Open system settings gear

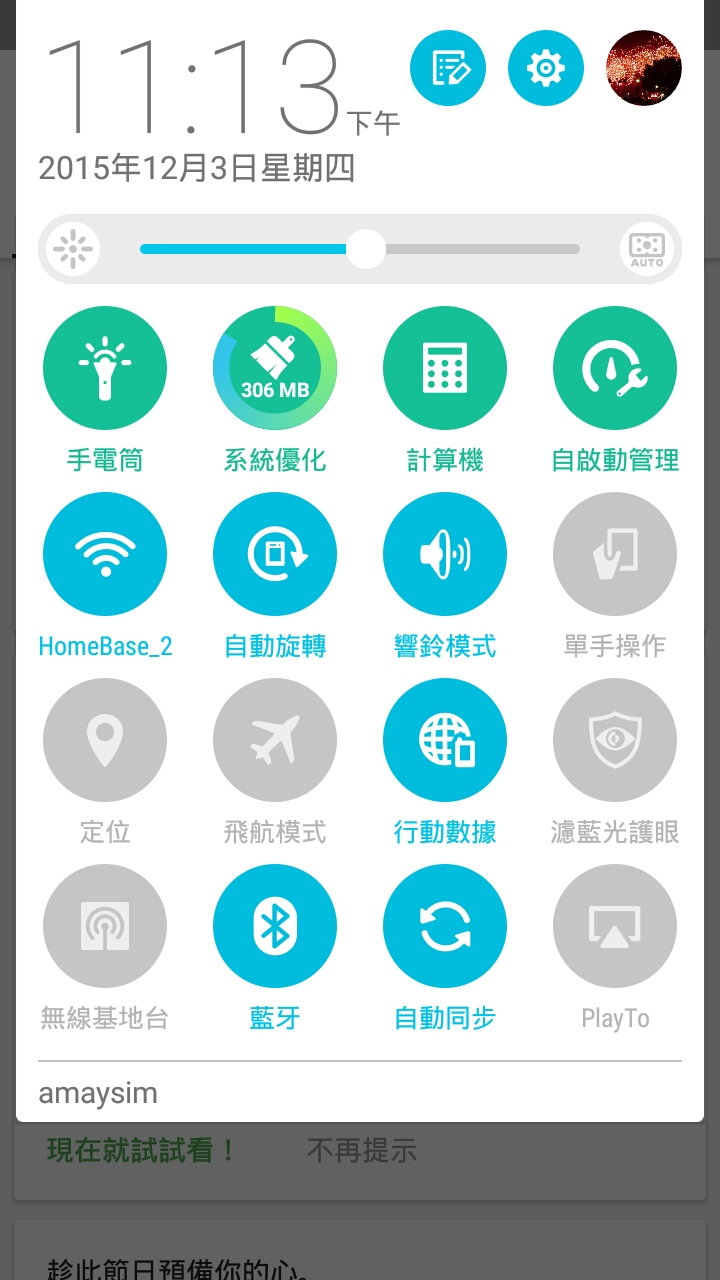pos(546,68)
